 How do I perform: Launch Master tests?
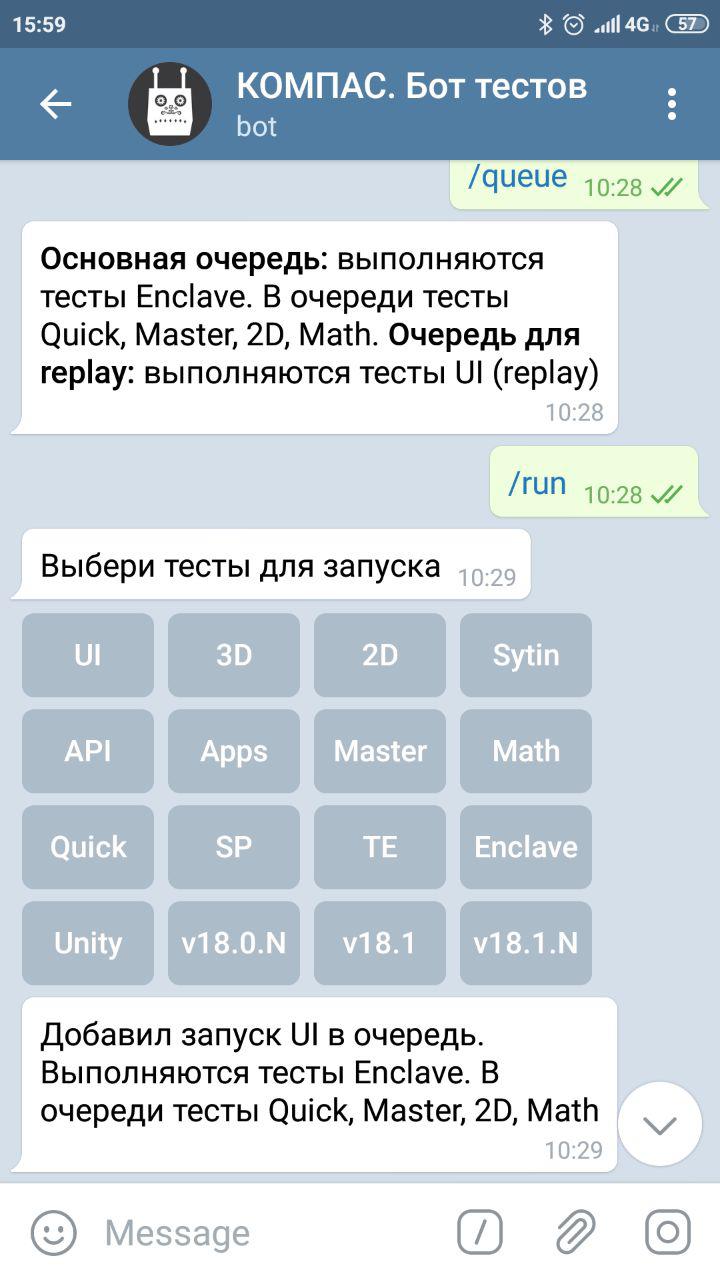[380, 751]
